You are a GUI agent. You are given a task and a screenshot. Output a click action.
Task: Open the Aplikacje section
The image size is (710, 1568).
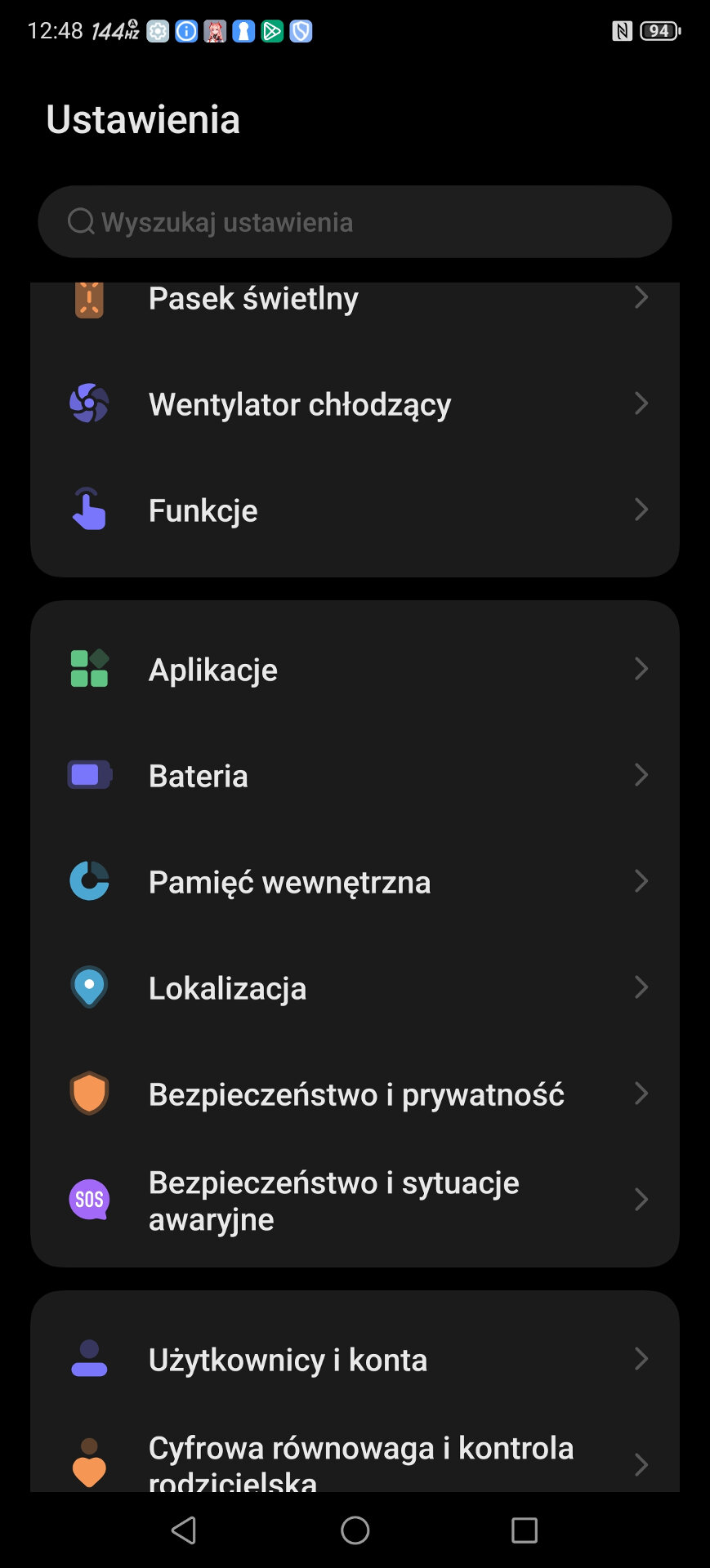pyautogui.click(x=355, y=670)
